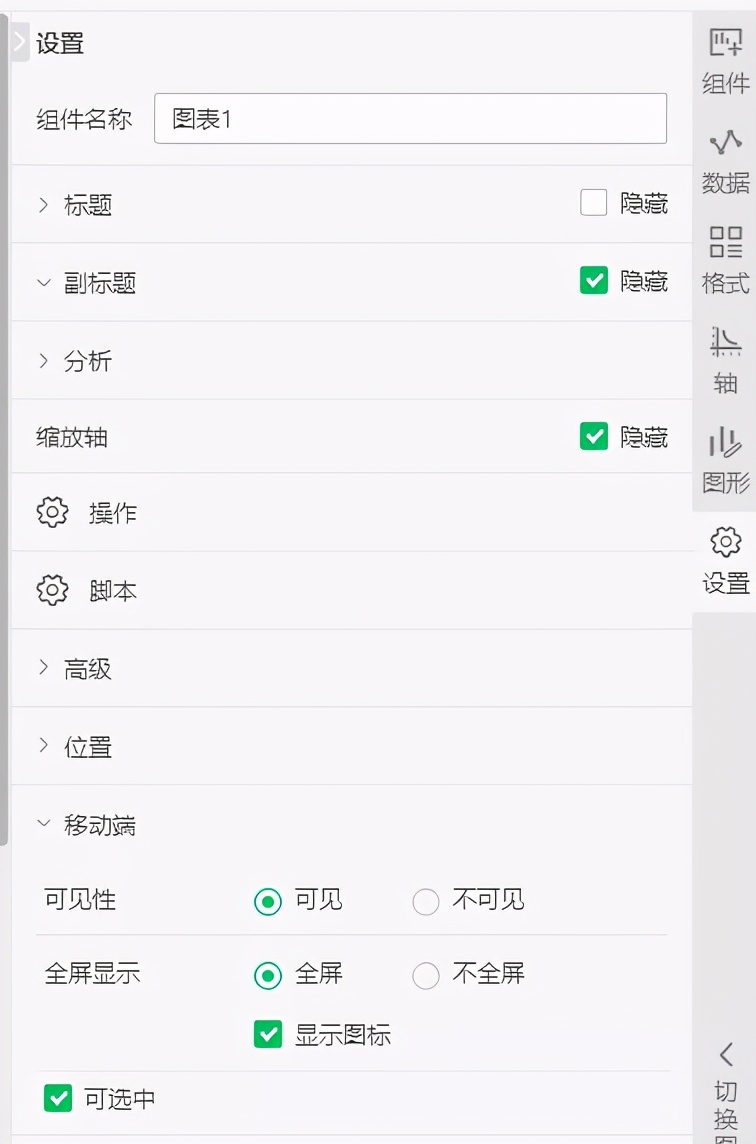Select the 不可见 visibility option
756x1144 pixels.
pos(426,901)
